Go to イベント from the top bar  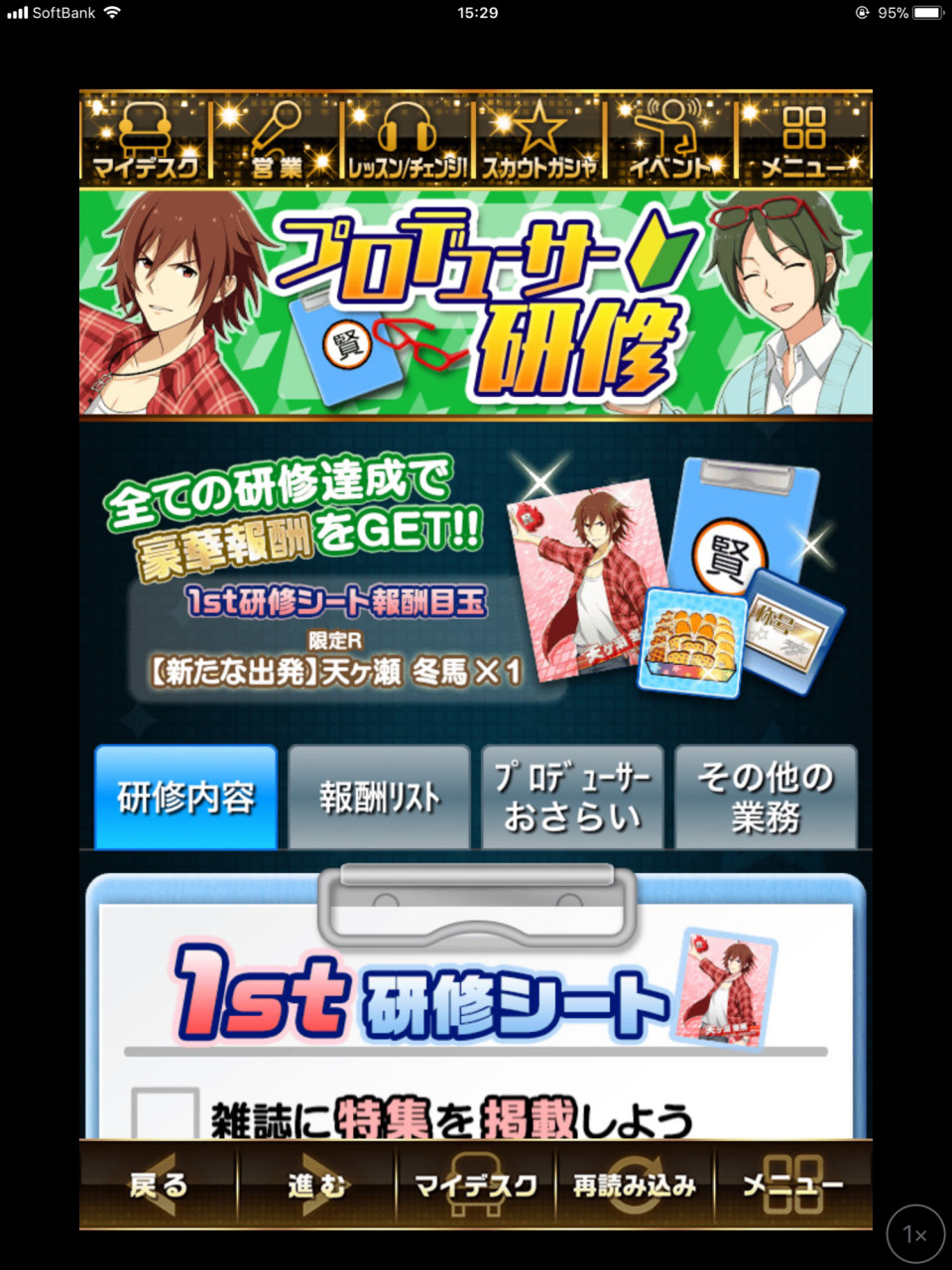pyautogui.click(x=671, y=140)
